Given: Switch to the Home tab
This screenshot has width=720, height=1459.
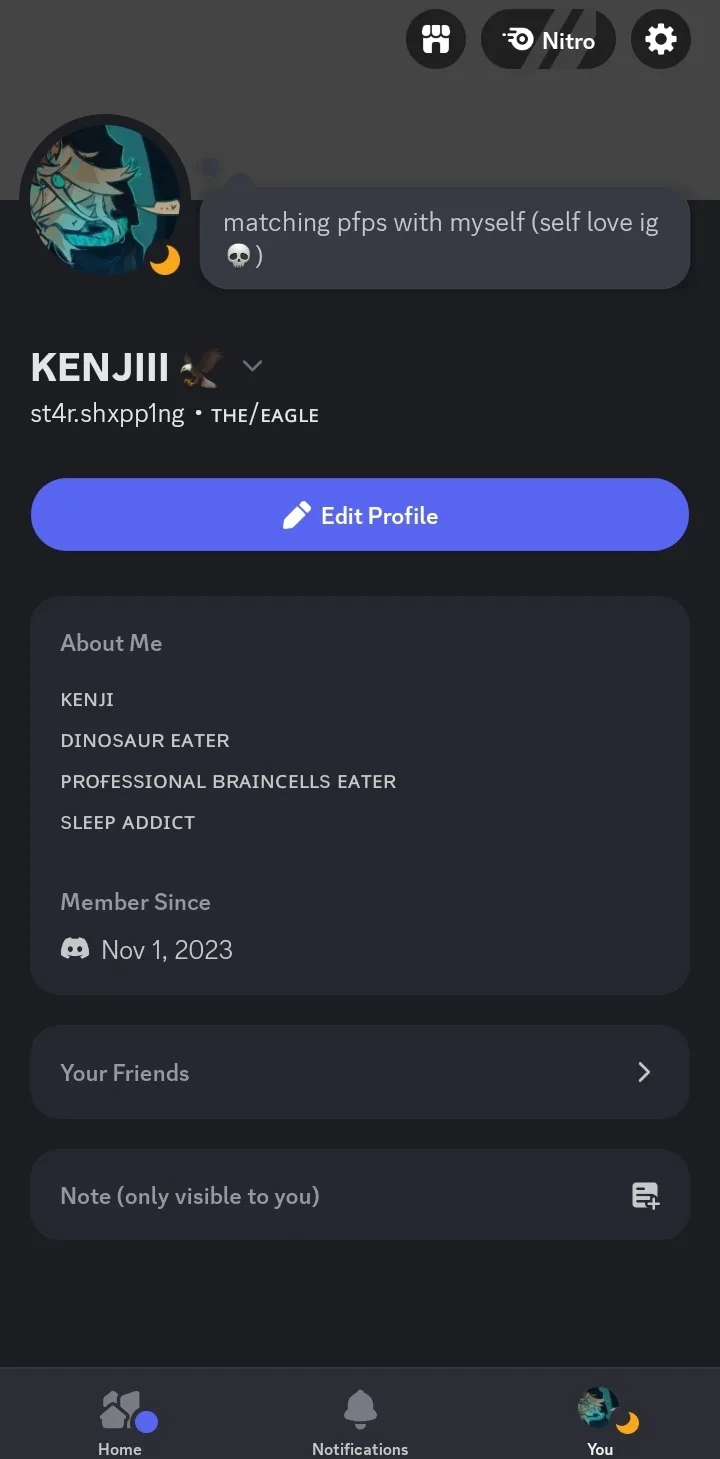Looking at the screenshot, I should coord(120,1422).
